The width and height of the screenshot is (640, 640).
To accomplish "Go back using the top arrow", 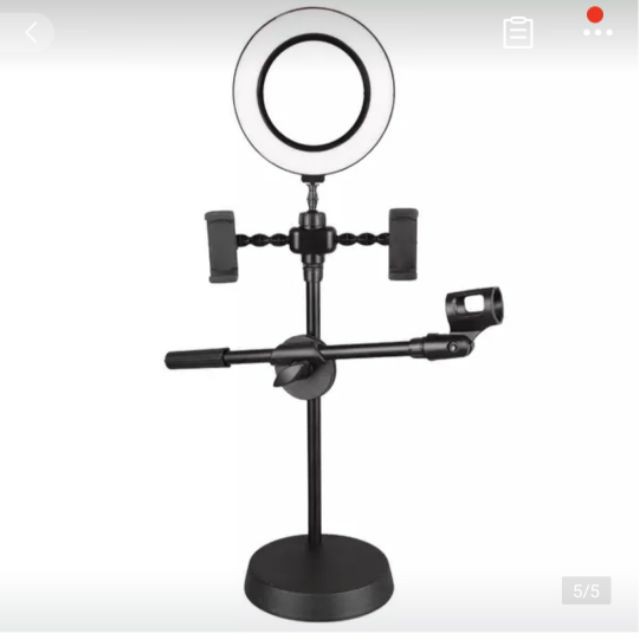I will [31, 33].
